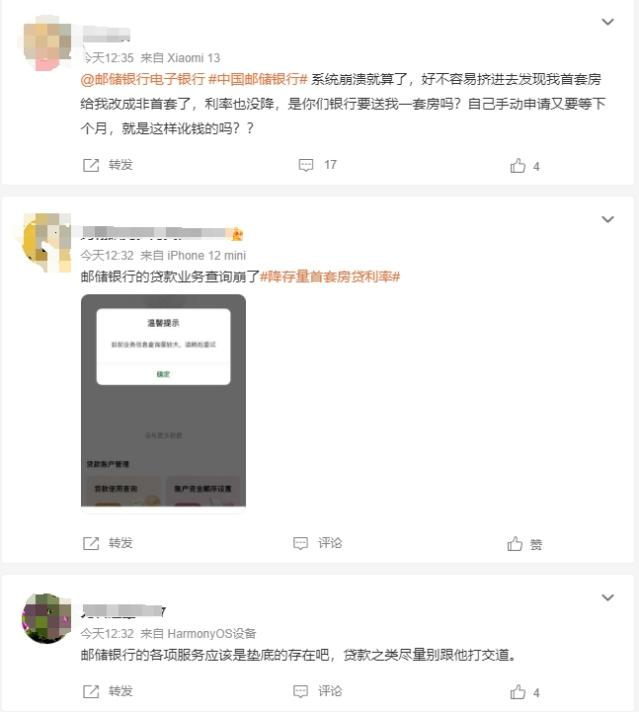This screenshot has height=712, width=639.
Task: Comment on the iPhone 12 mini post
Action: tap(318, 543)
